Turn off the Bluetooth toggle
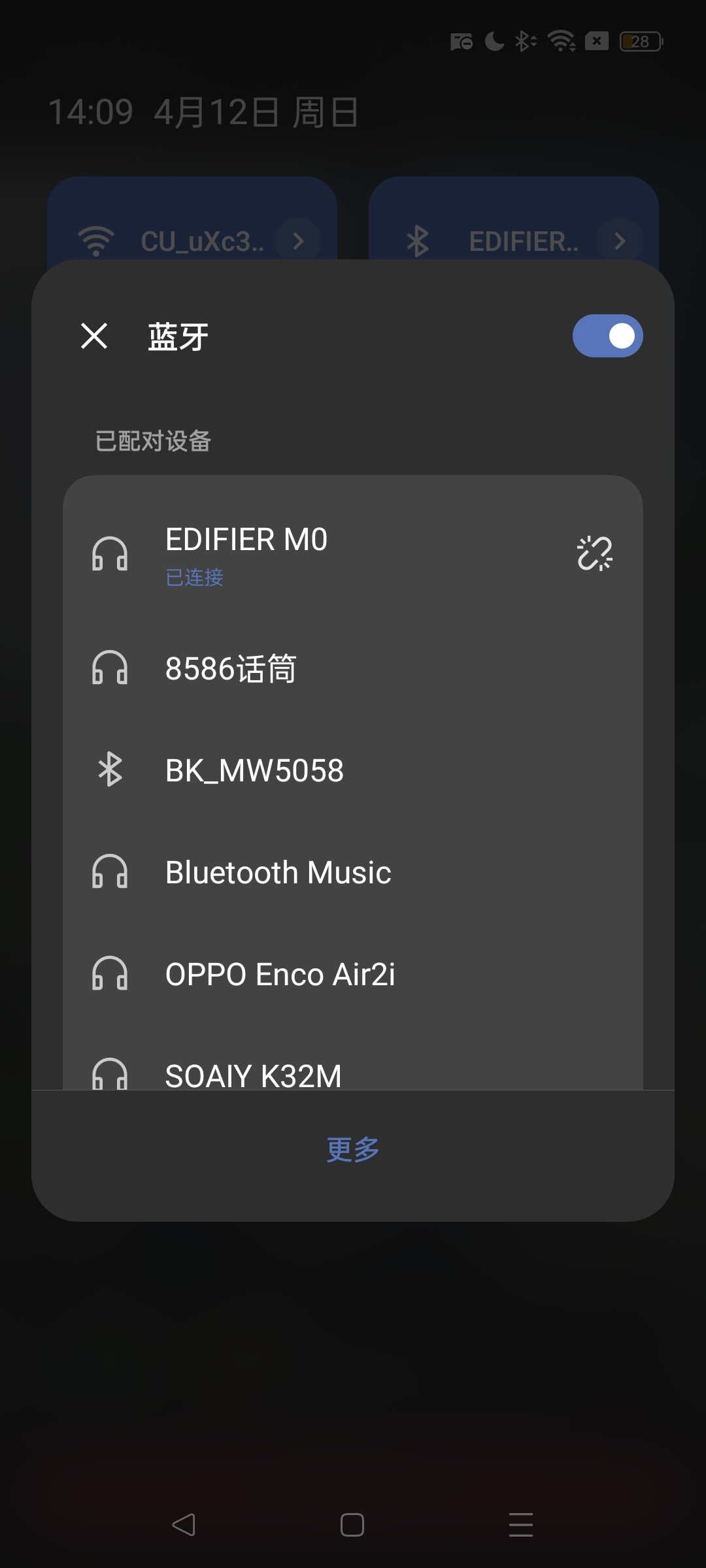The width and height of the screenshot is (706, 1568). [x=607, y=336]
